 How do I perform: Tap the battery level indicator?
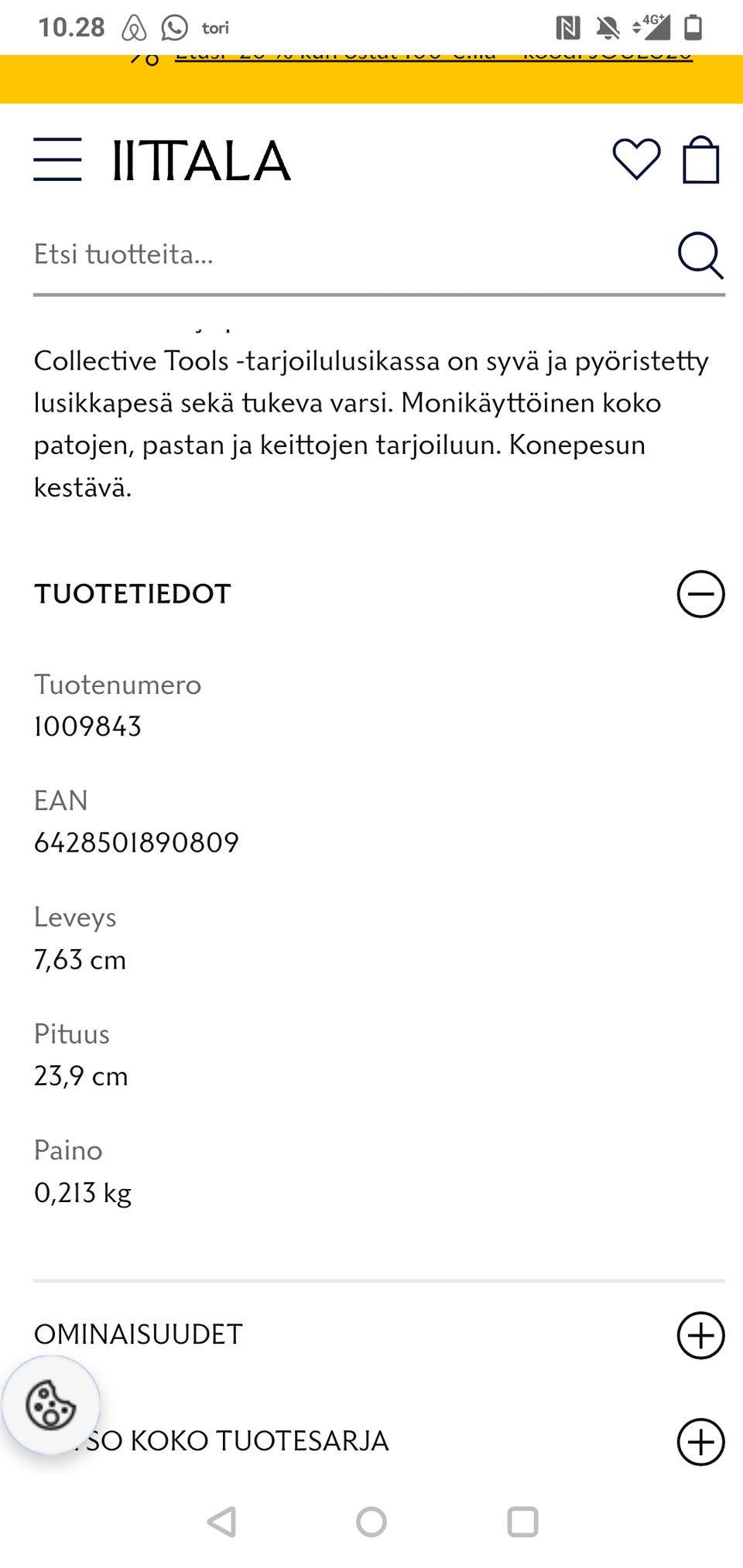click(x=691, y=27)
